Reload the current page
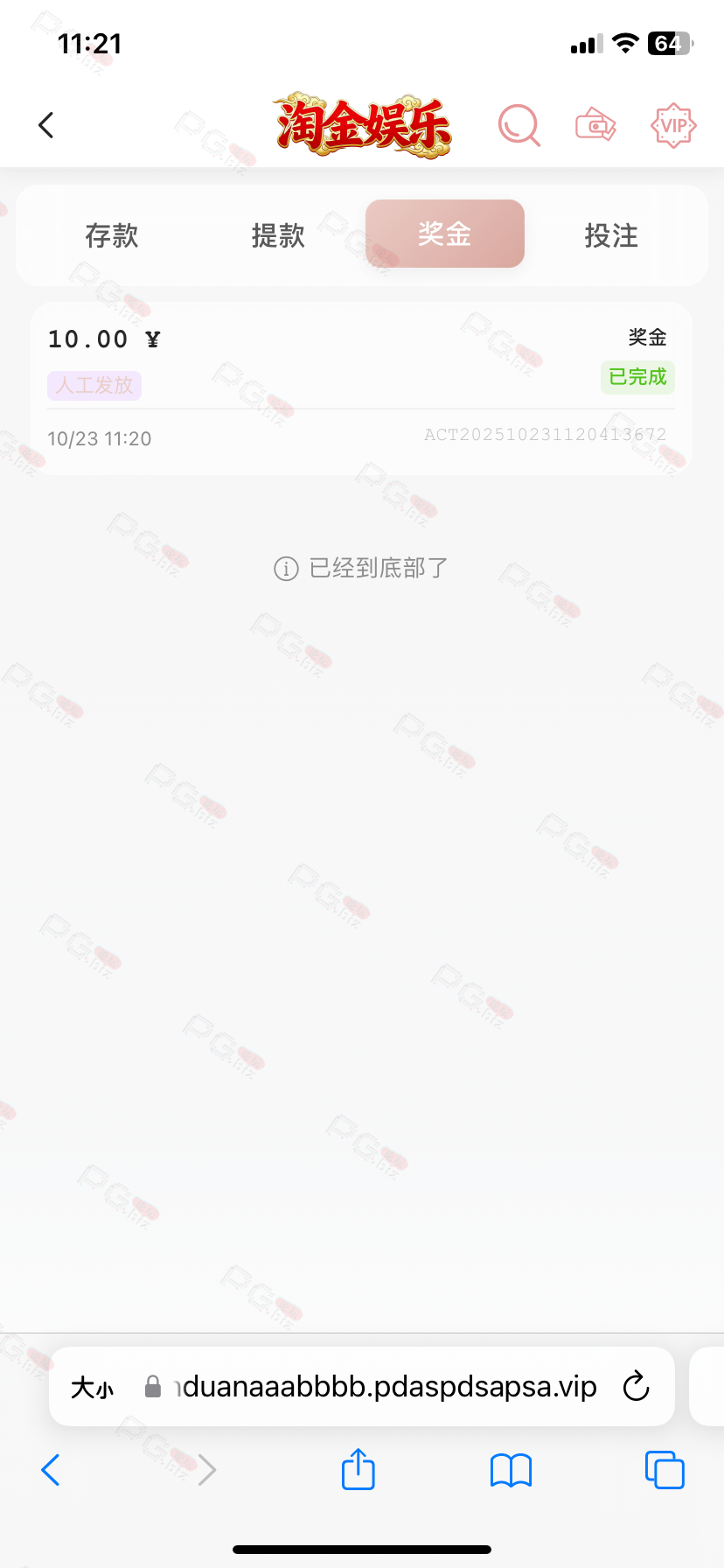The width and height of the screenshot is (724, 1568). click(x=636, y=1387)
